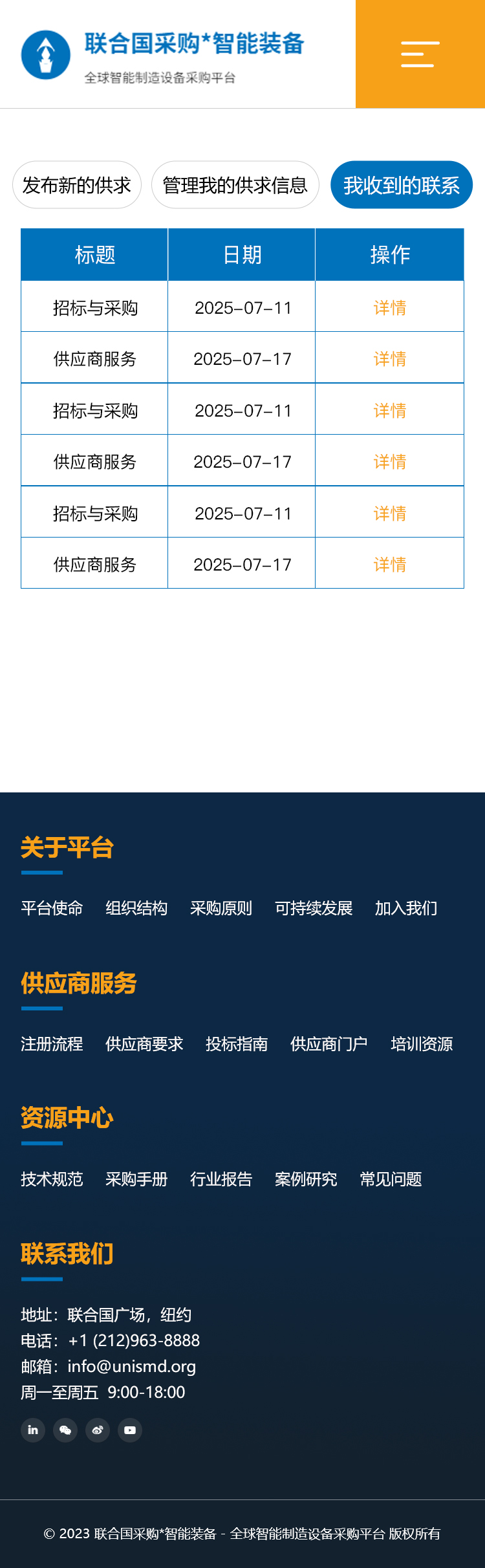Screen dimensions: 485x1568
Task: Open the LinkedIn social icon
Action: pyautogui.click(x=33, y=1430)
